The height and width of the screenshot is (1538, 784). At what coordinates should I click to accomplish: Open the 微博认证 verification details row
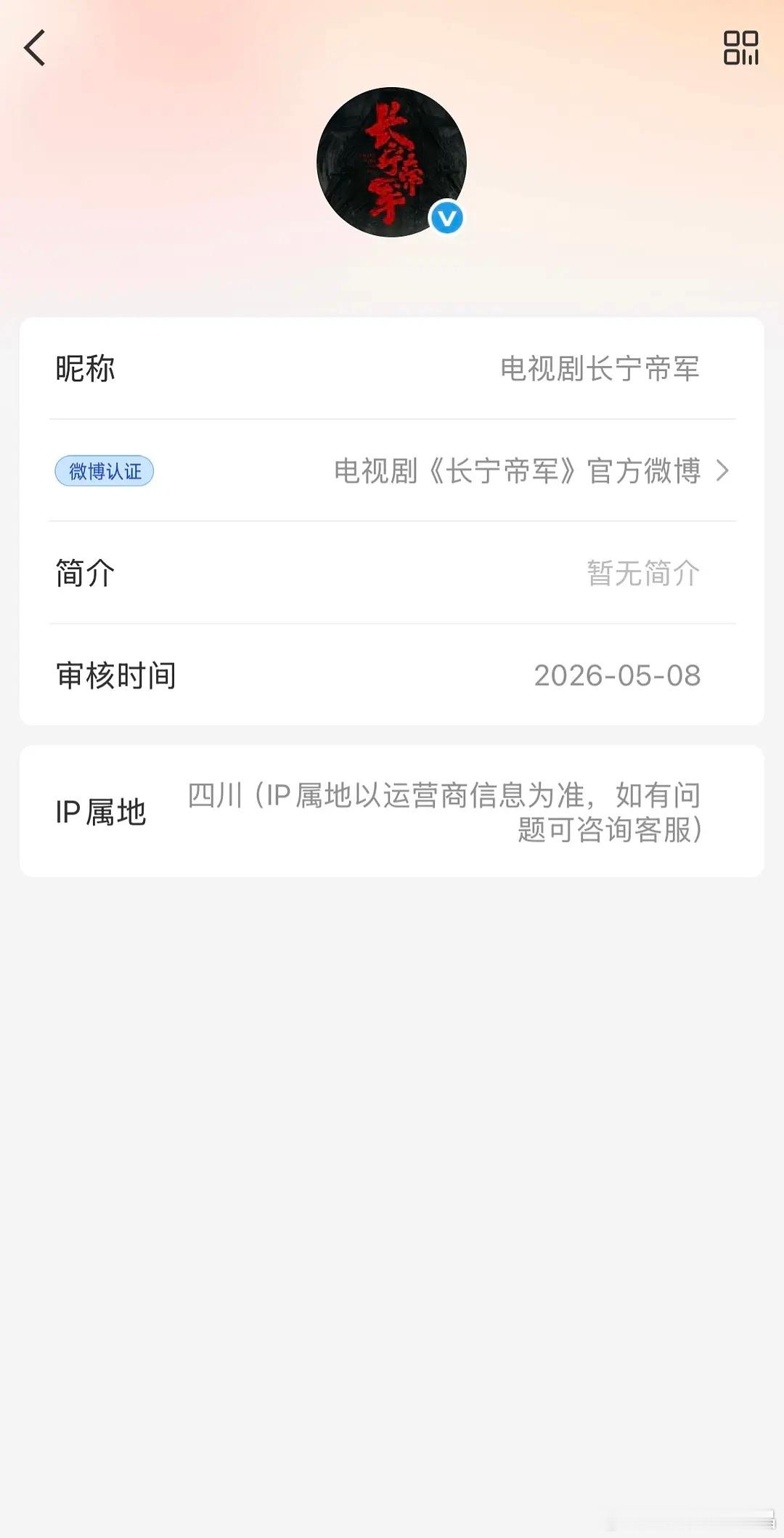(392, 471)
